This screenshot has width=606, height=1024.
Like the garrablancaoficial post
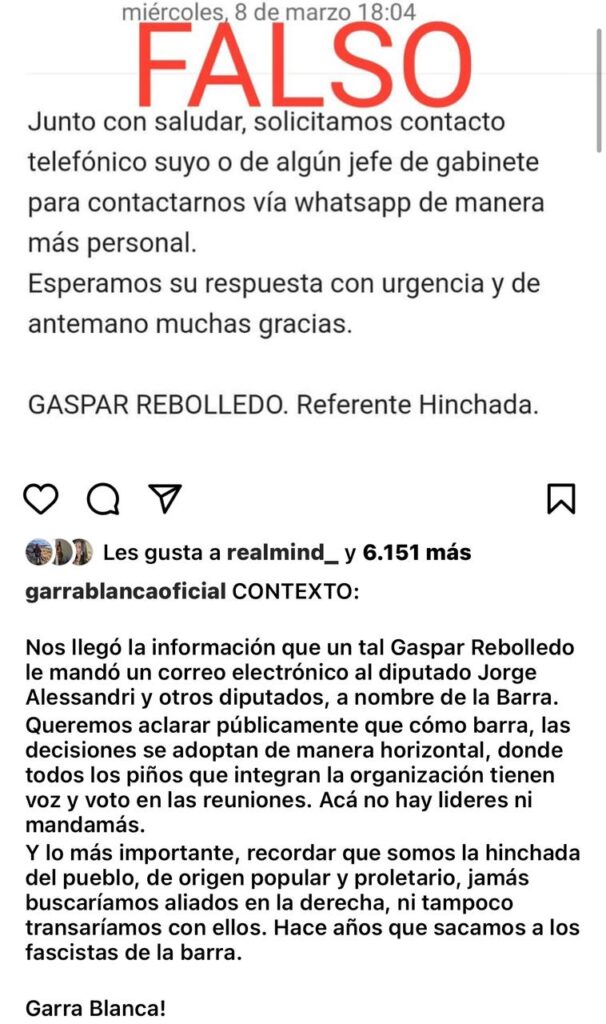(40, 500)
